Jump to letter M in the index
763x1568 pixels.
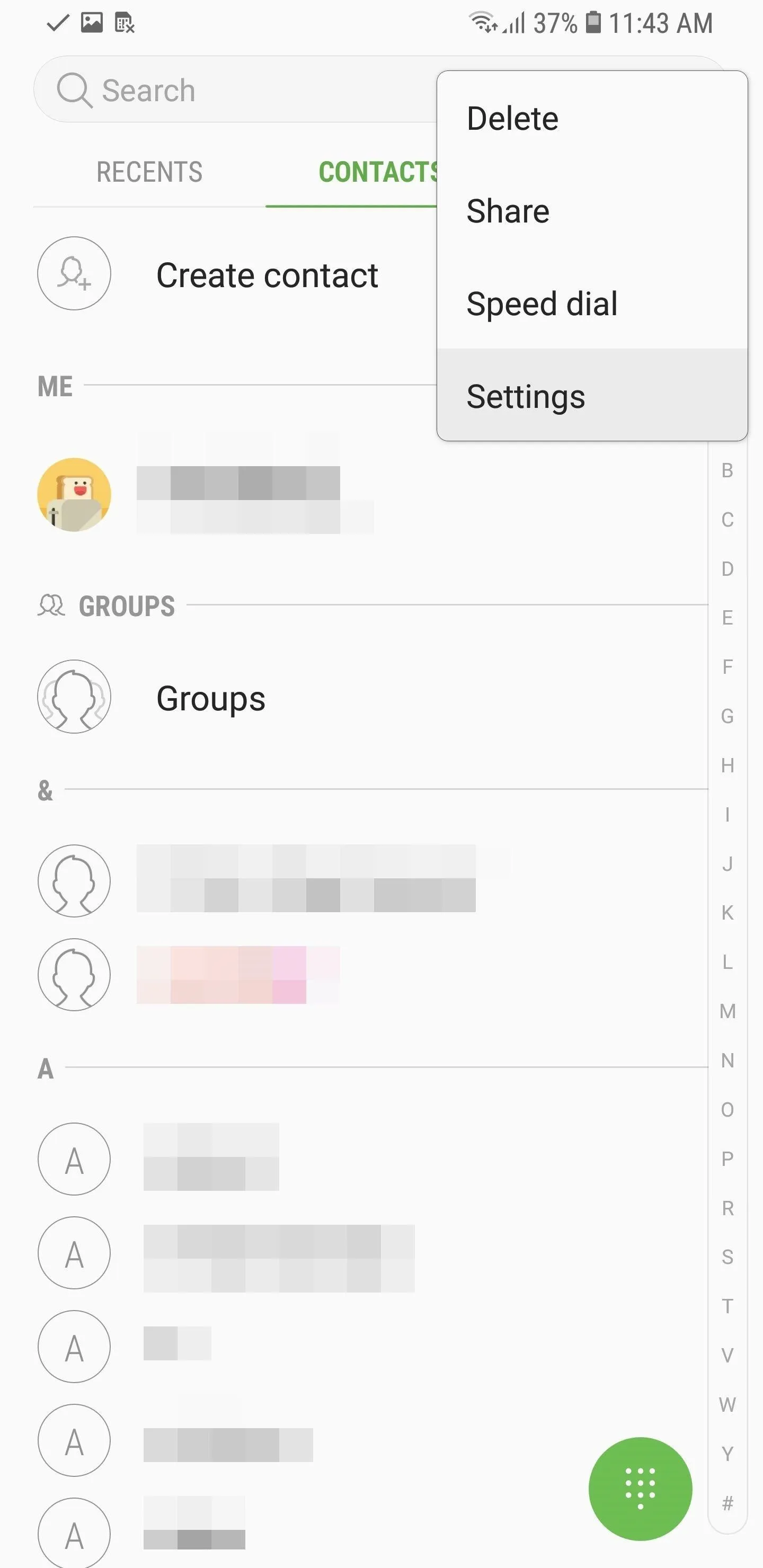(727, 1011)
